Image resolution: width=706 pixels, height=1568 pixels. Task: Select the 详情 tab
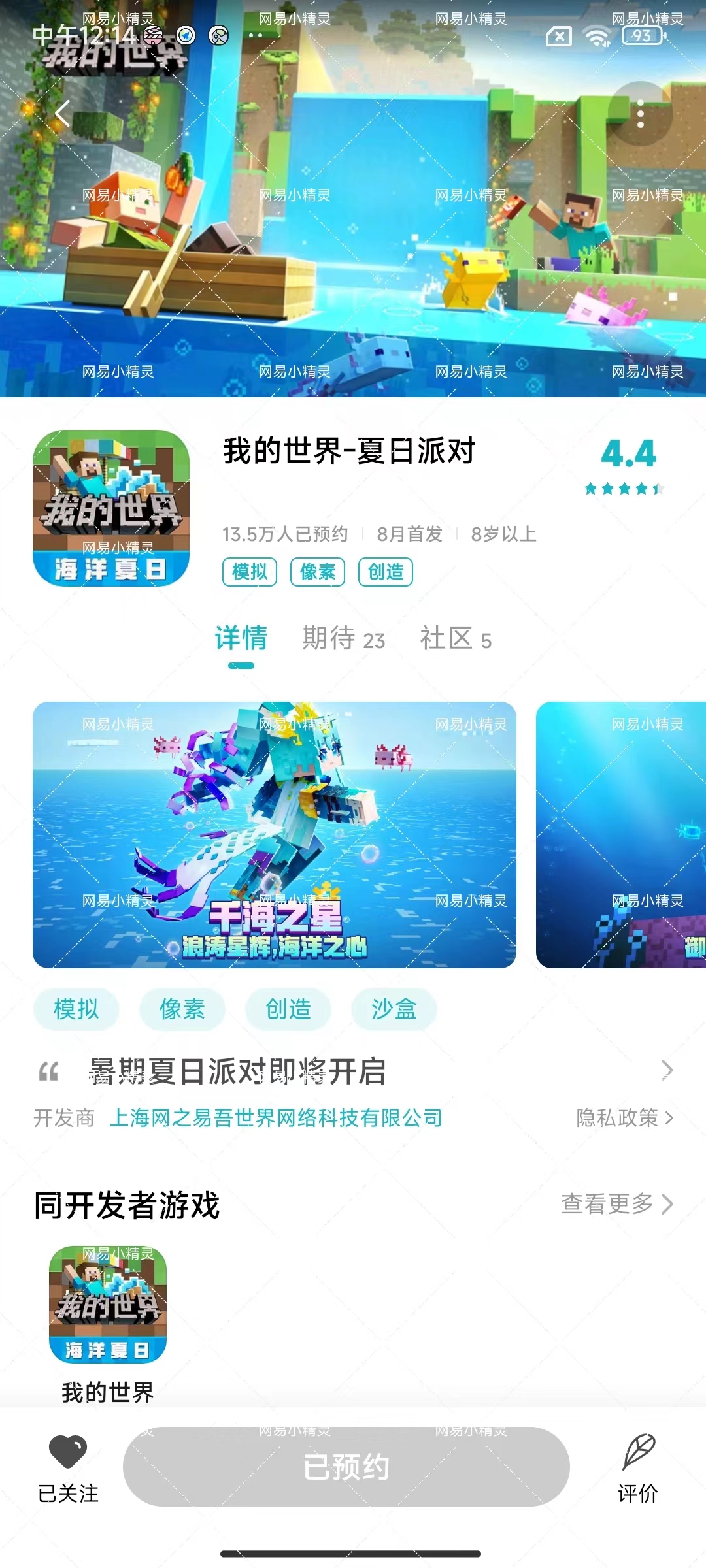241,639
